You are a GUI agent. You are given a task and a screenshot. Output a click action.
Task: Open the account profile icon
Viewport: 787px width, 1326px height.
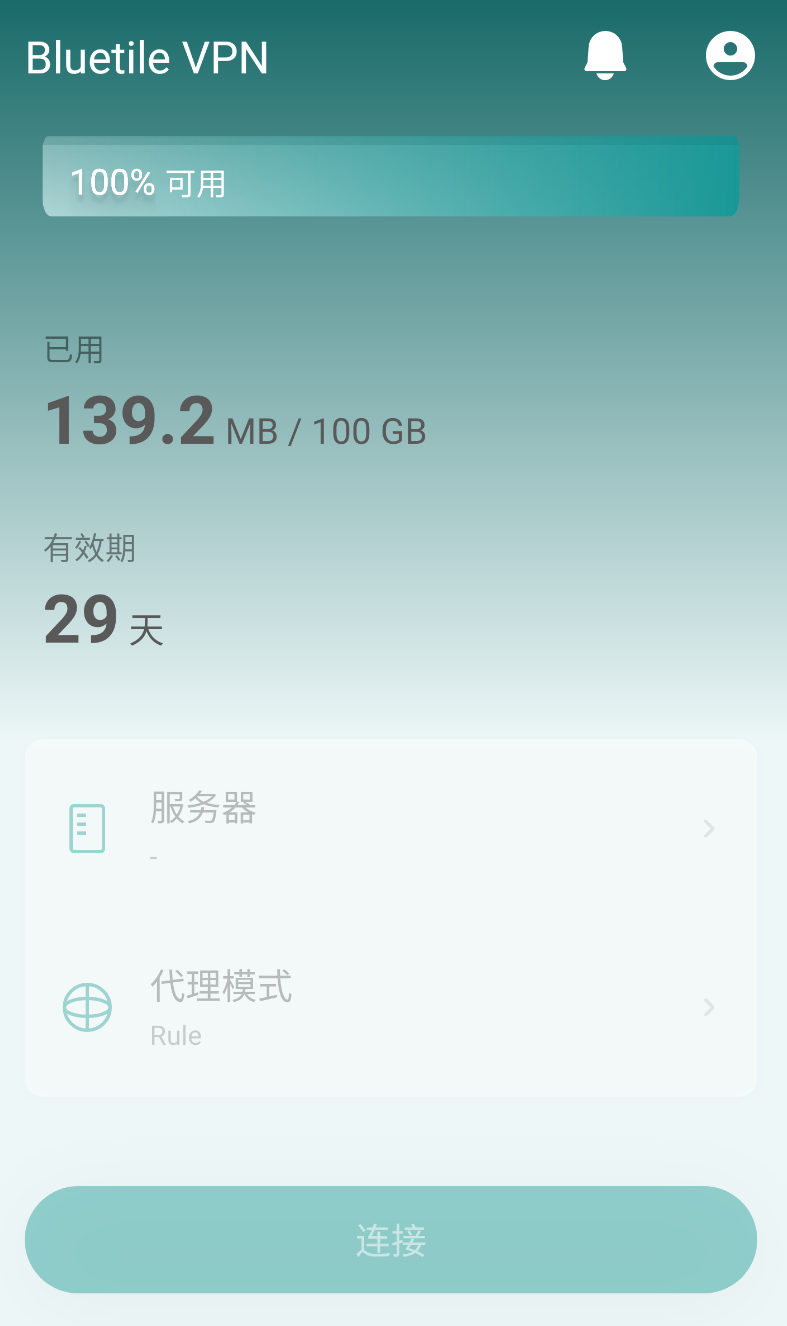[730, 56]
